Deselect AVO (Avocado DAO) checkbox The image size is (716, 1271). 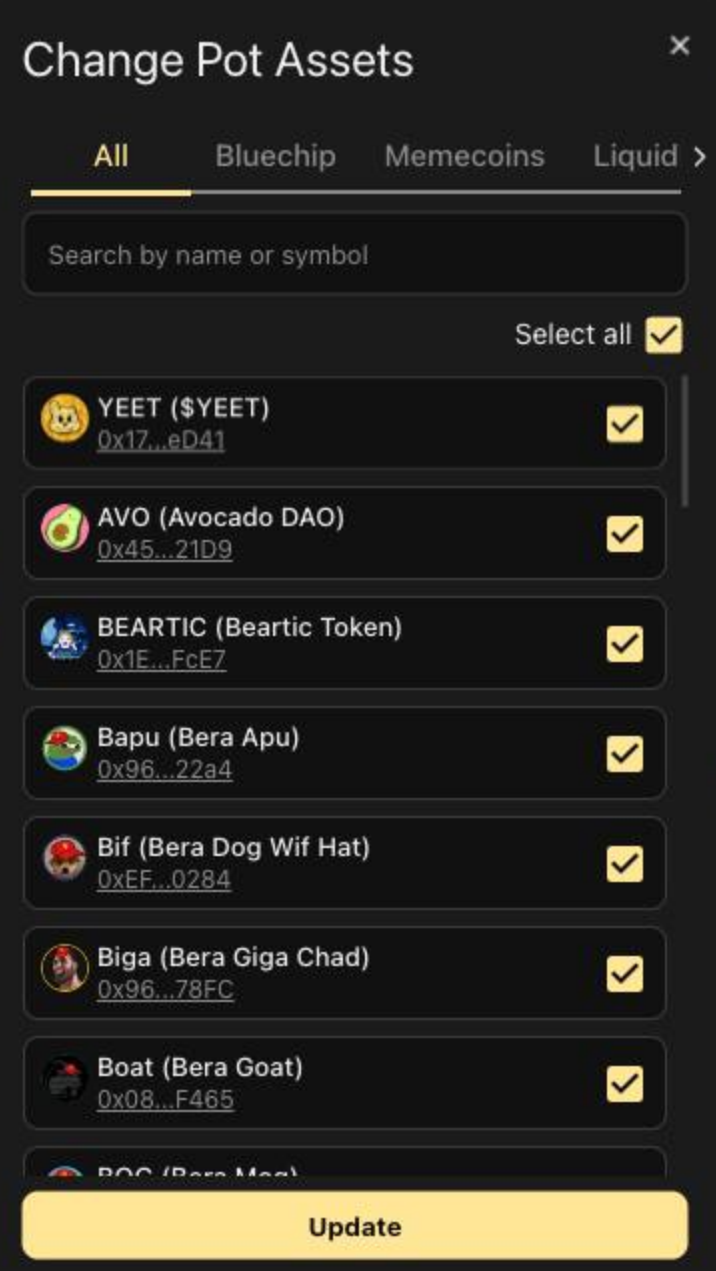click(625, 534)
